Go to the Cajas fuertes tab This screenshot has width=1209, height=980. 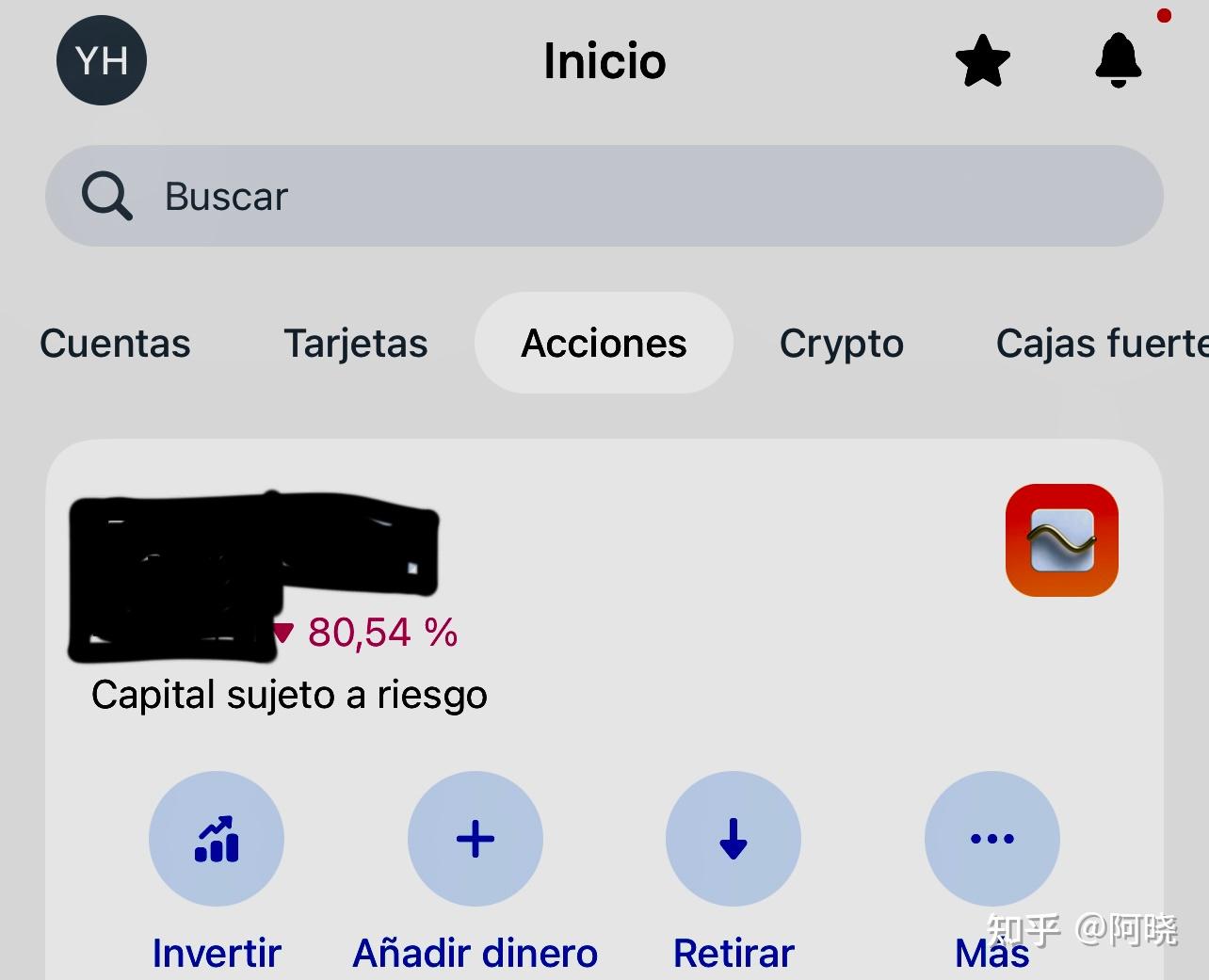pyautogui.click(x=1100, y=344)
